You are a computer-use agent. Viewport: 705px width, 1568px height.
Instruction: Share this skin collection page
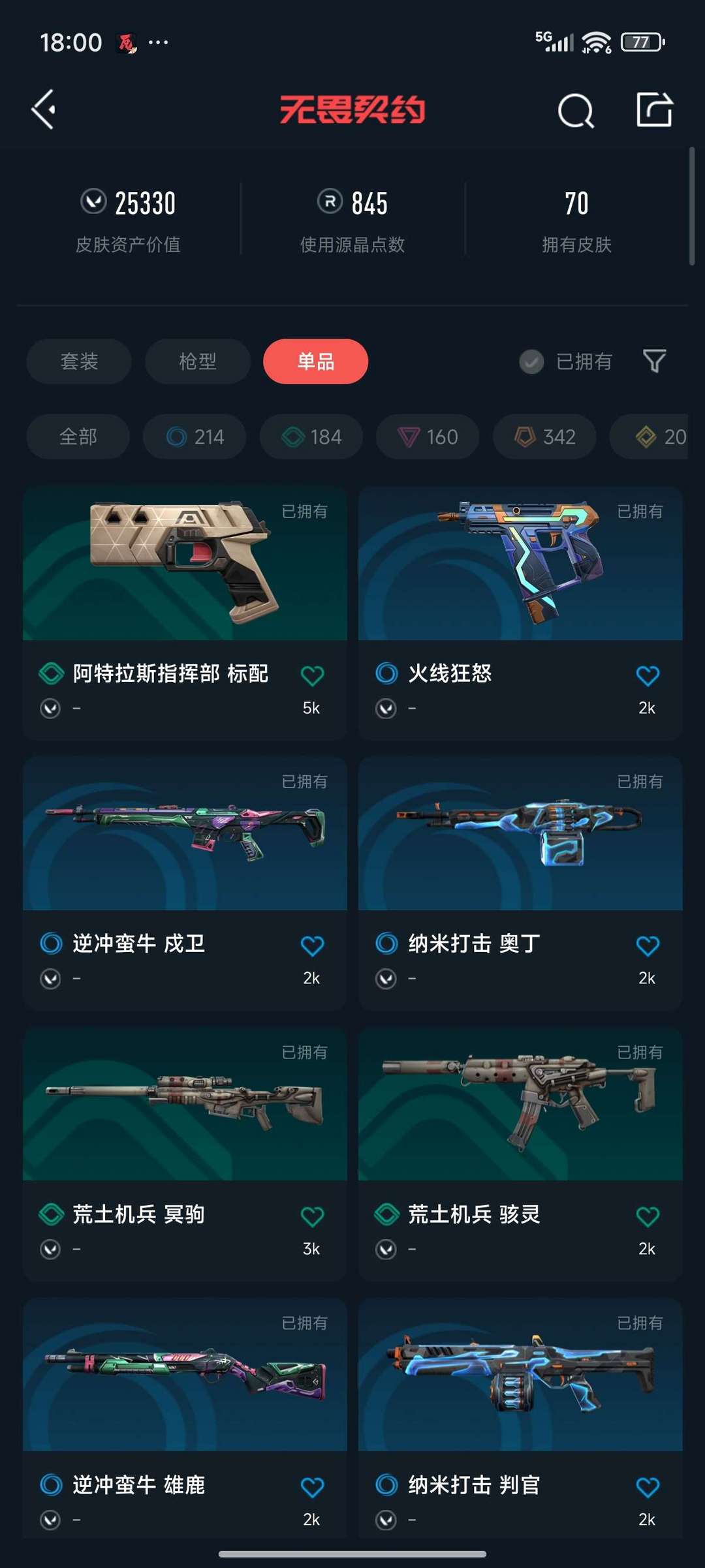pyautogui.click(x=654, y=109)
